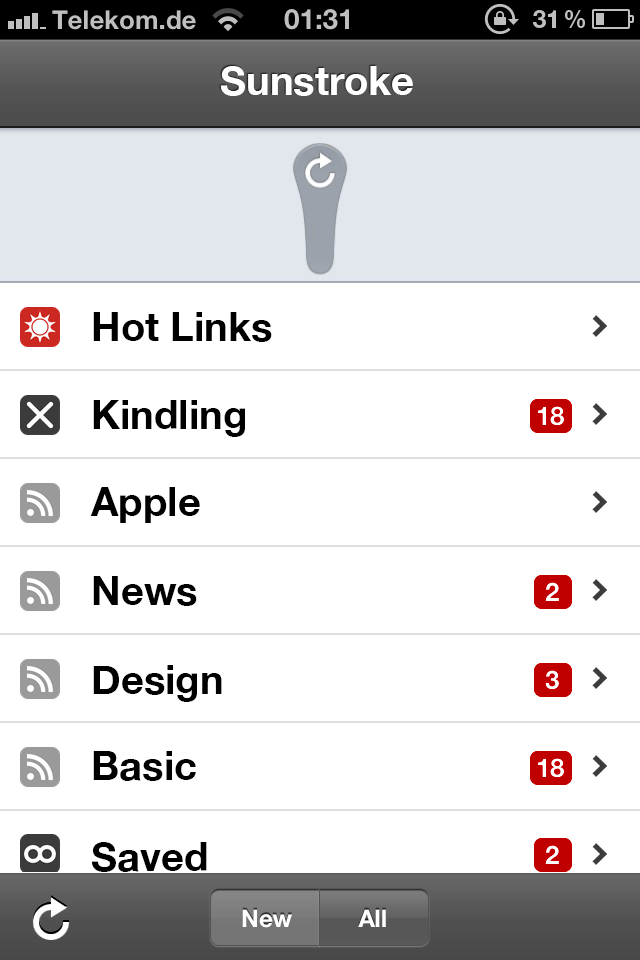This screenshot has height=960, width=640.
Task: Refresh feeds with the bottom toolbar icon
Action: 50,918
